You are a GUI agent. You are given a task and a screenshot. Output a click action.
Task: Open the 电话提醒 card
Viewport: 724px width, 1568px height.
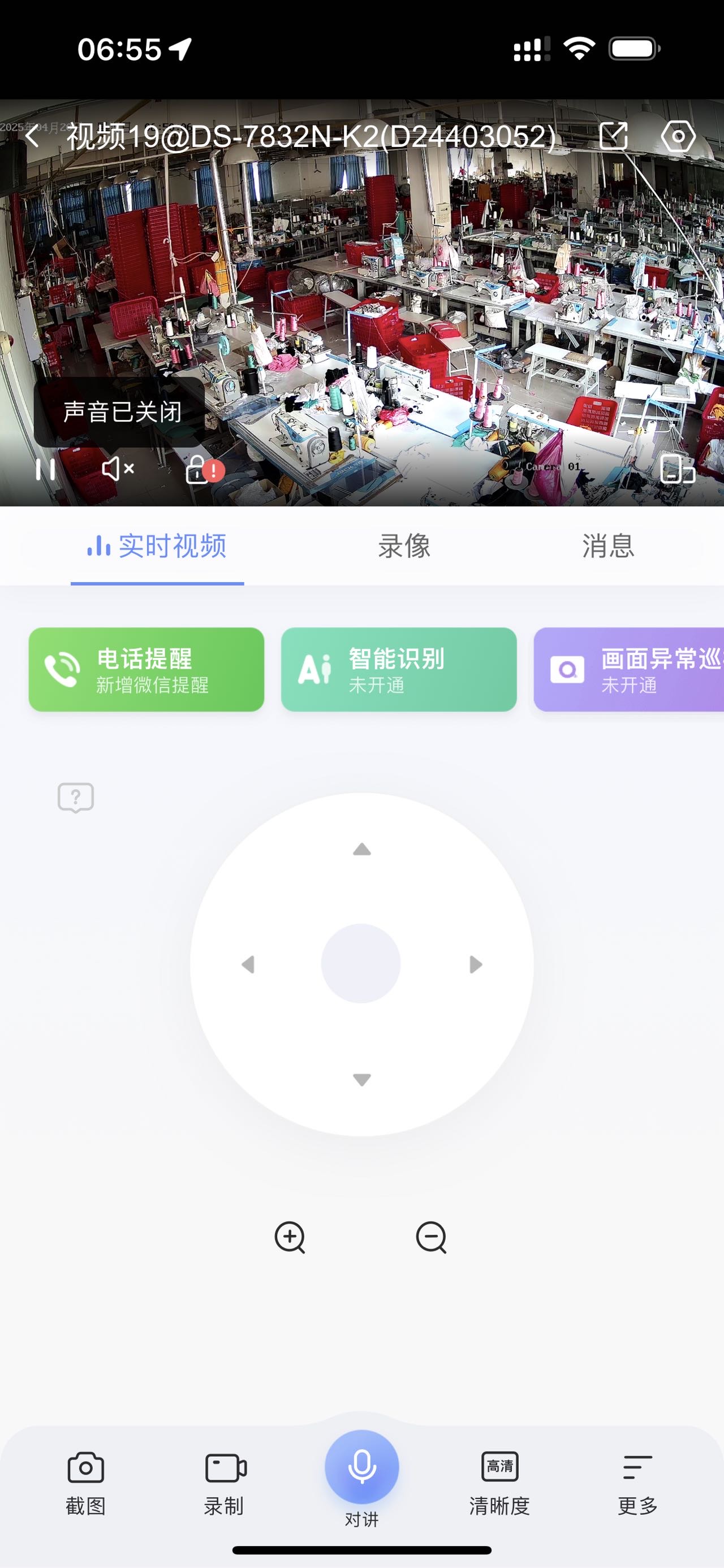coord(146,670)
